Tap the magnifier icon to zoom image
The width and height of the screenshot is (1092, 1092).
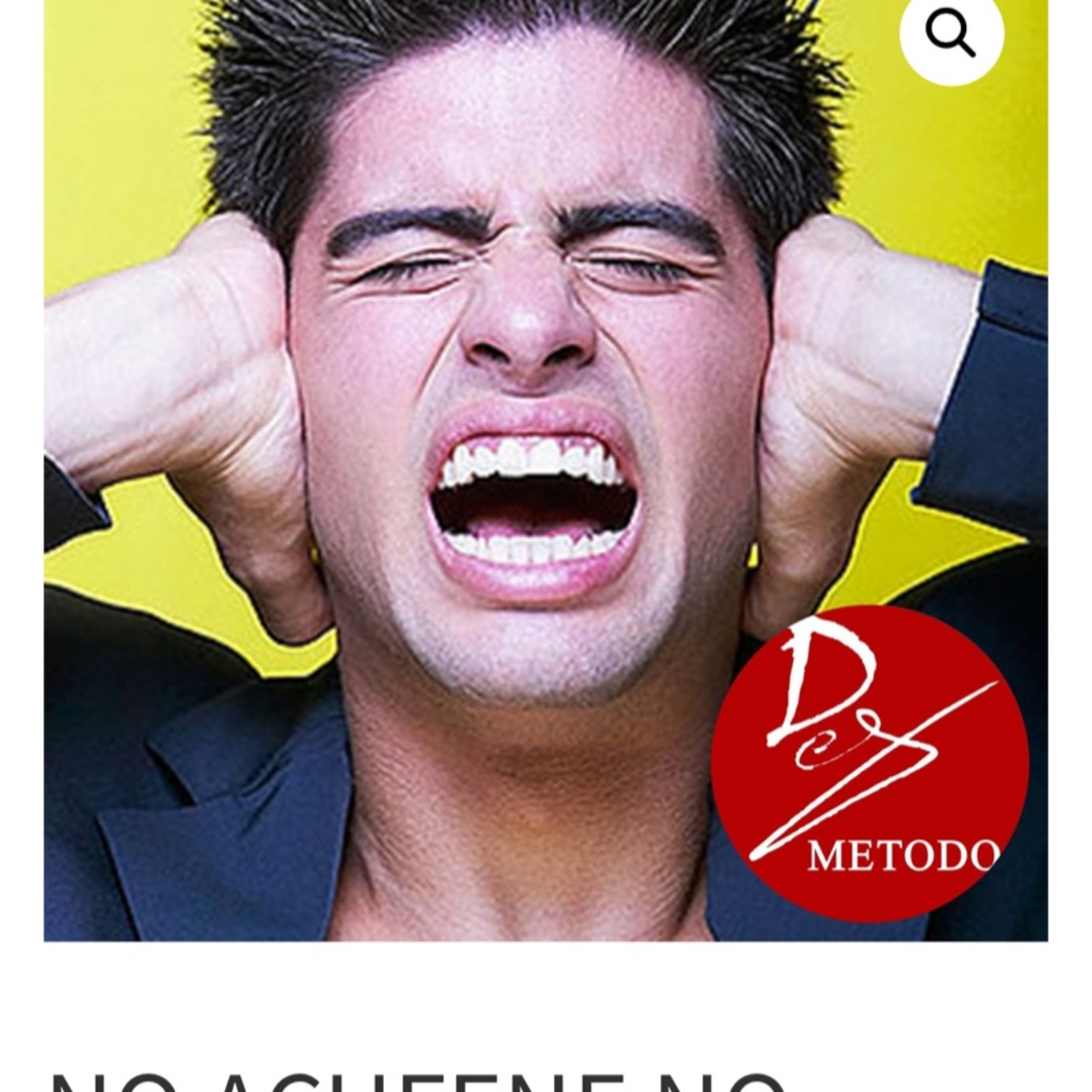950,34
